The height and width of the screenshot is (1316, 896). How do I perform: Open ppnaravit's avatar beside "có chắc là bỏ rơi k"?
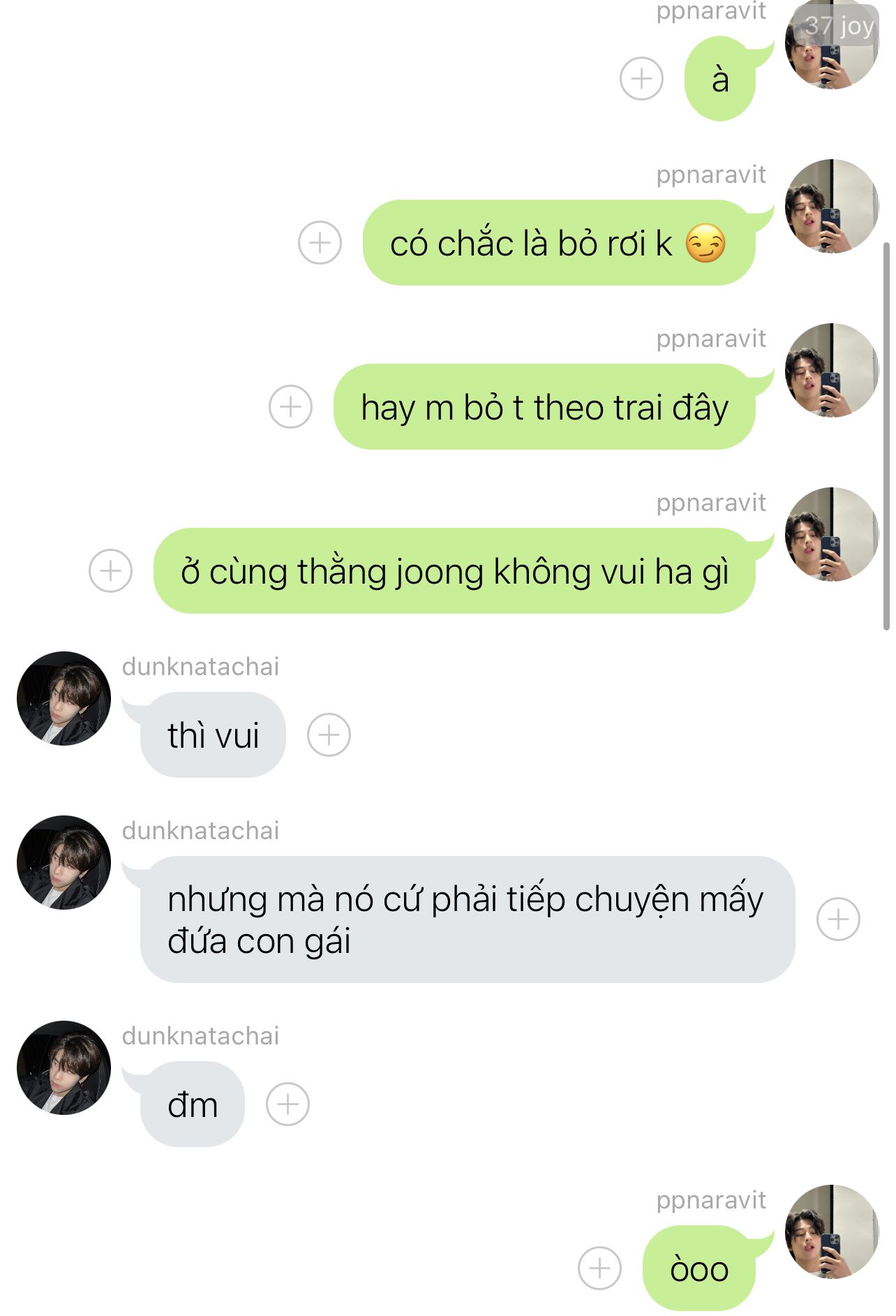click(831, 206)
